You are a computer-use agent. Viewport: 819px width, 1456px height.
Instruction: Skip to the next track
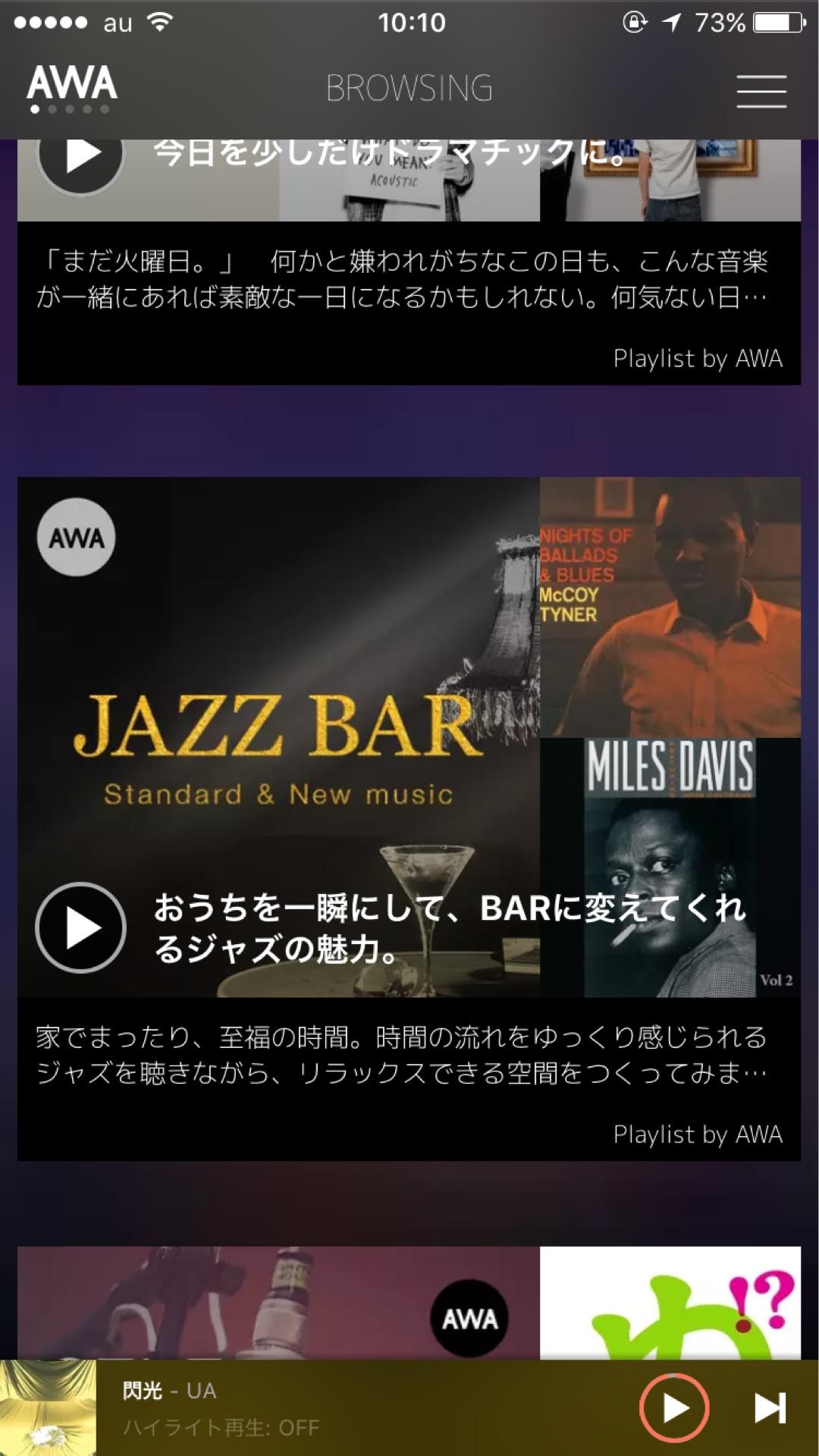(770, 1408)
